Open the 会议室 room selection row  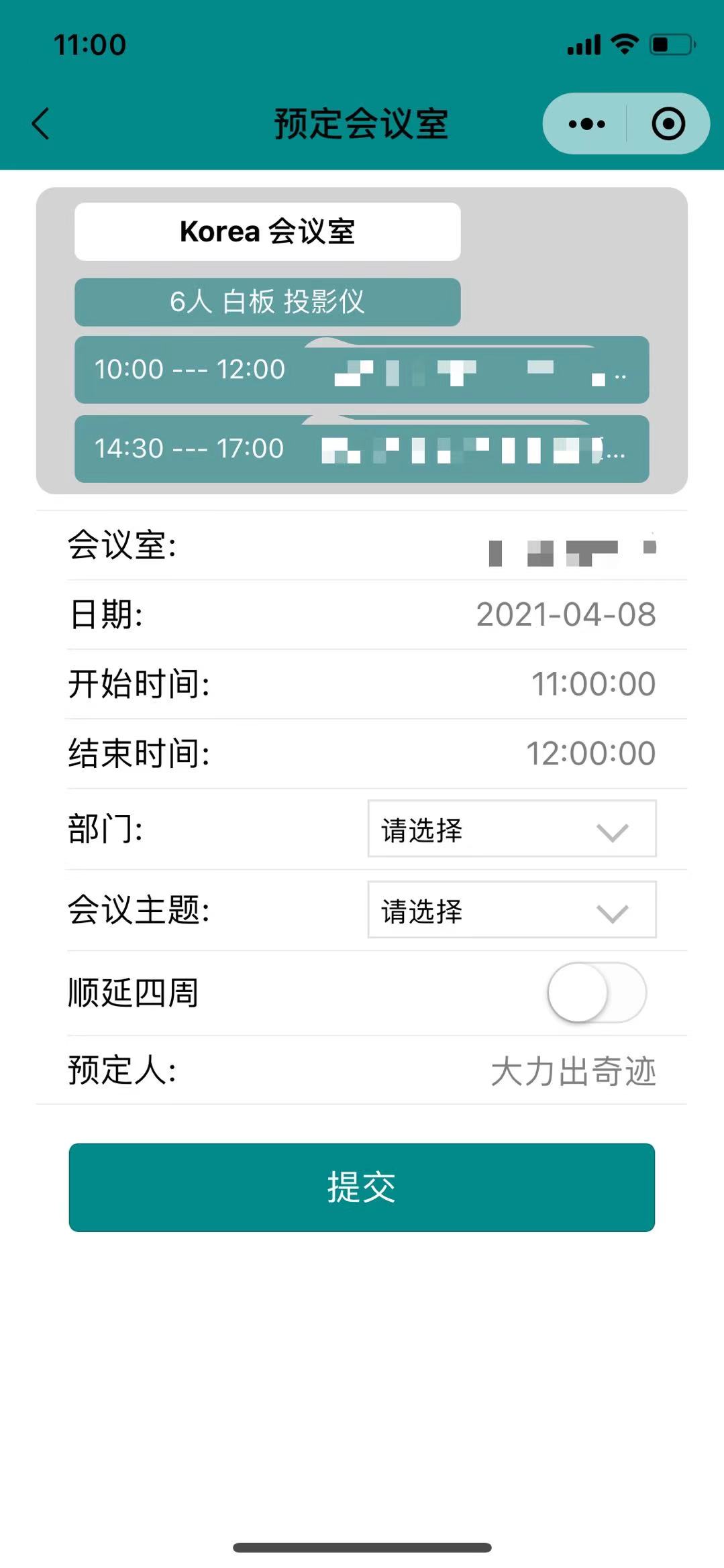click(570, 546)
